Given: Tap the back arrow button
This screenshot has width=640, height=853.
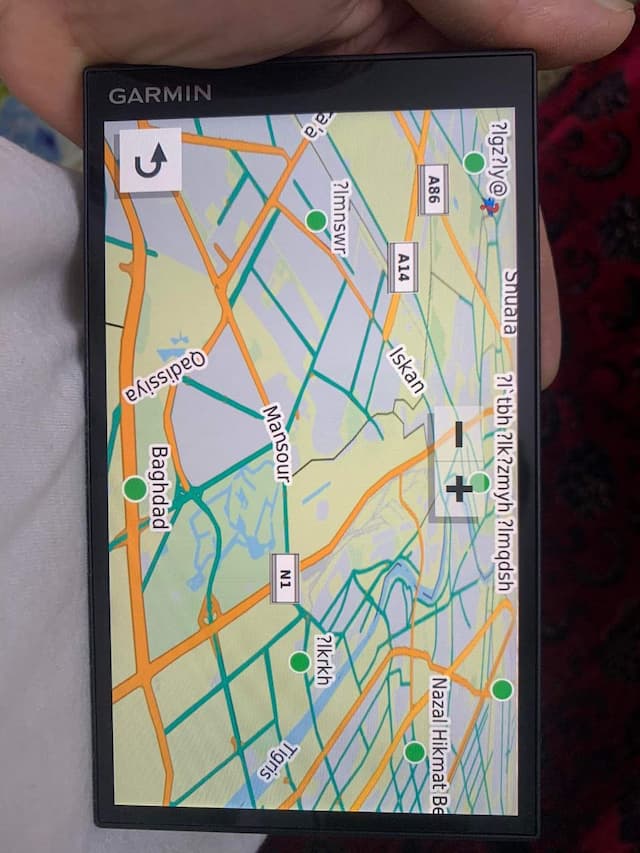Looking at the screenshot, I should [x=149, y=160].
